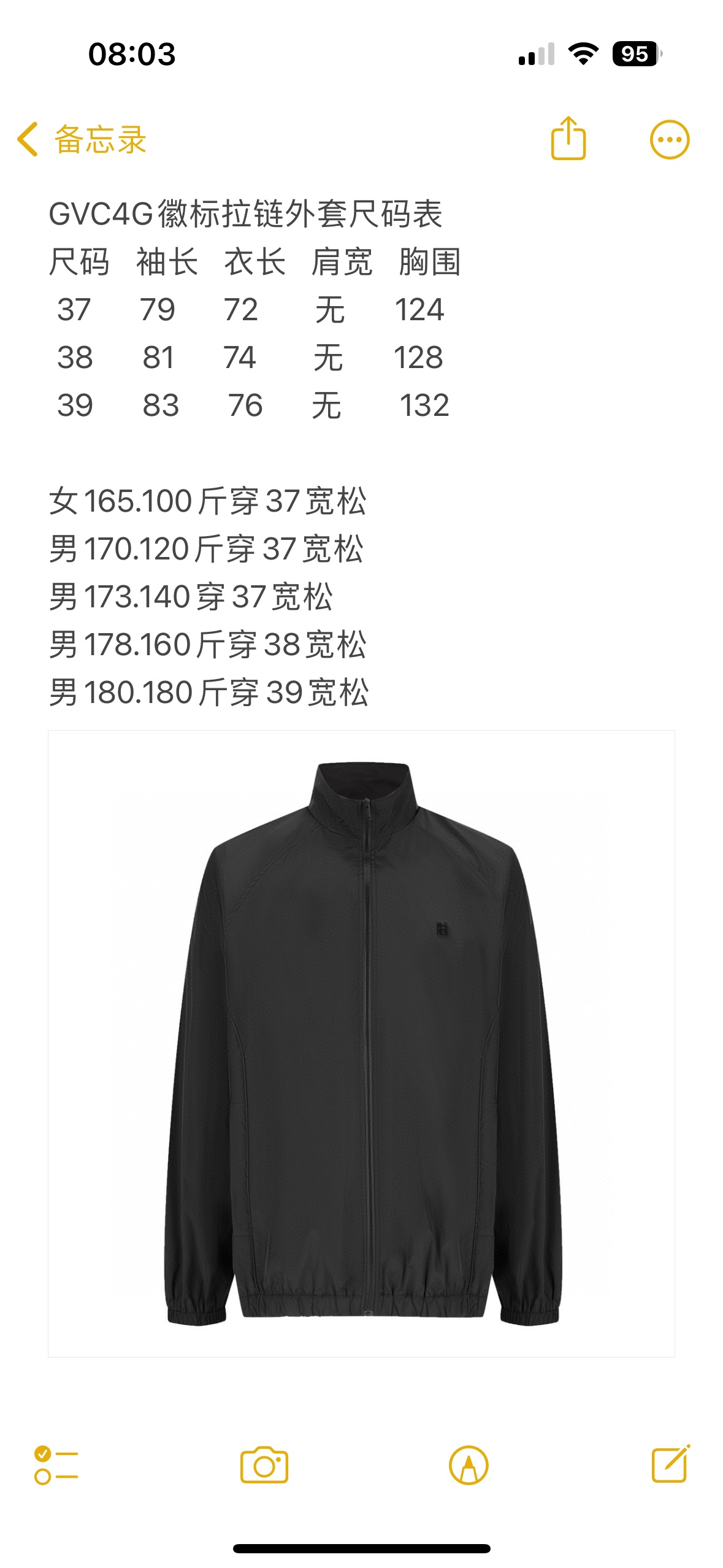Compose a new note
The width and height of the screenshot is (723, 1568).
tap(670, 1464)
